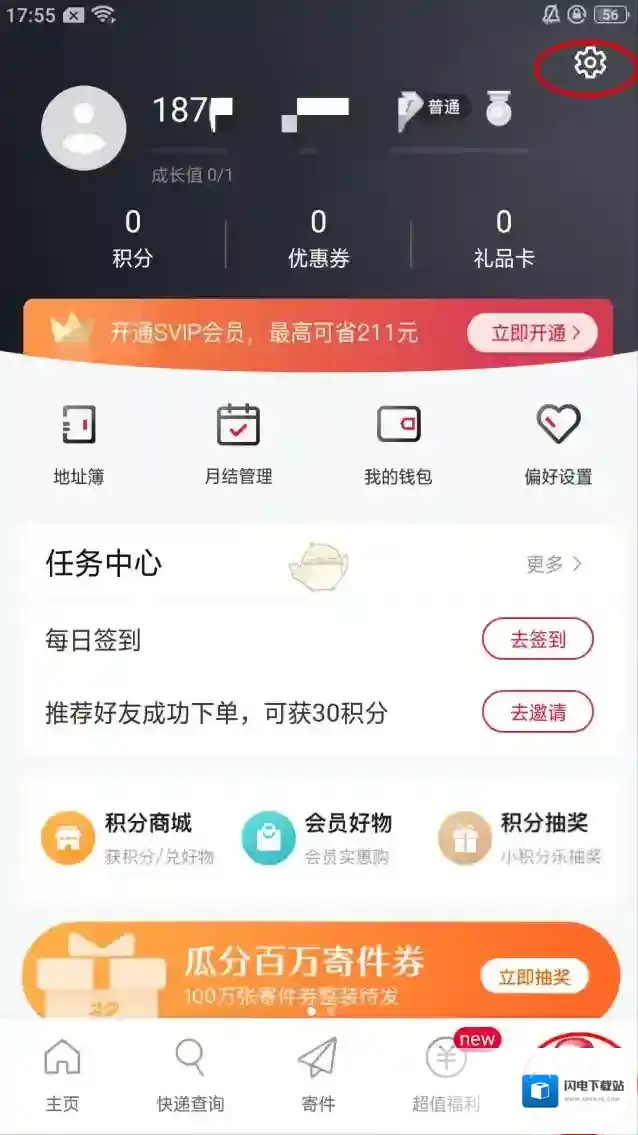The height and width of the screenshot is (1135, 638).
Task: Show 更多 tasks in 任务中心
Action: pos(554,564)
